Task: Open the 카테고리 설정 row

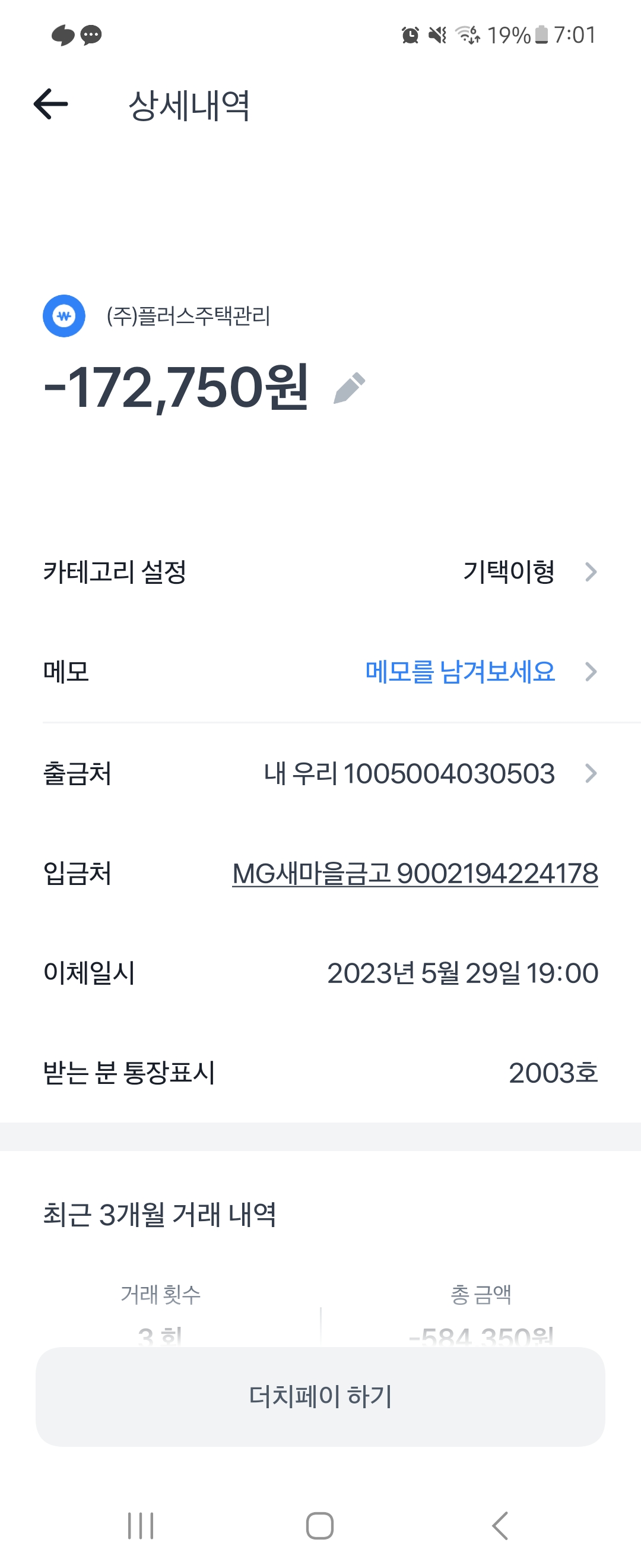Action: 320,572
